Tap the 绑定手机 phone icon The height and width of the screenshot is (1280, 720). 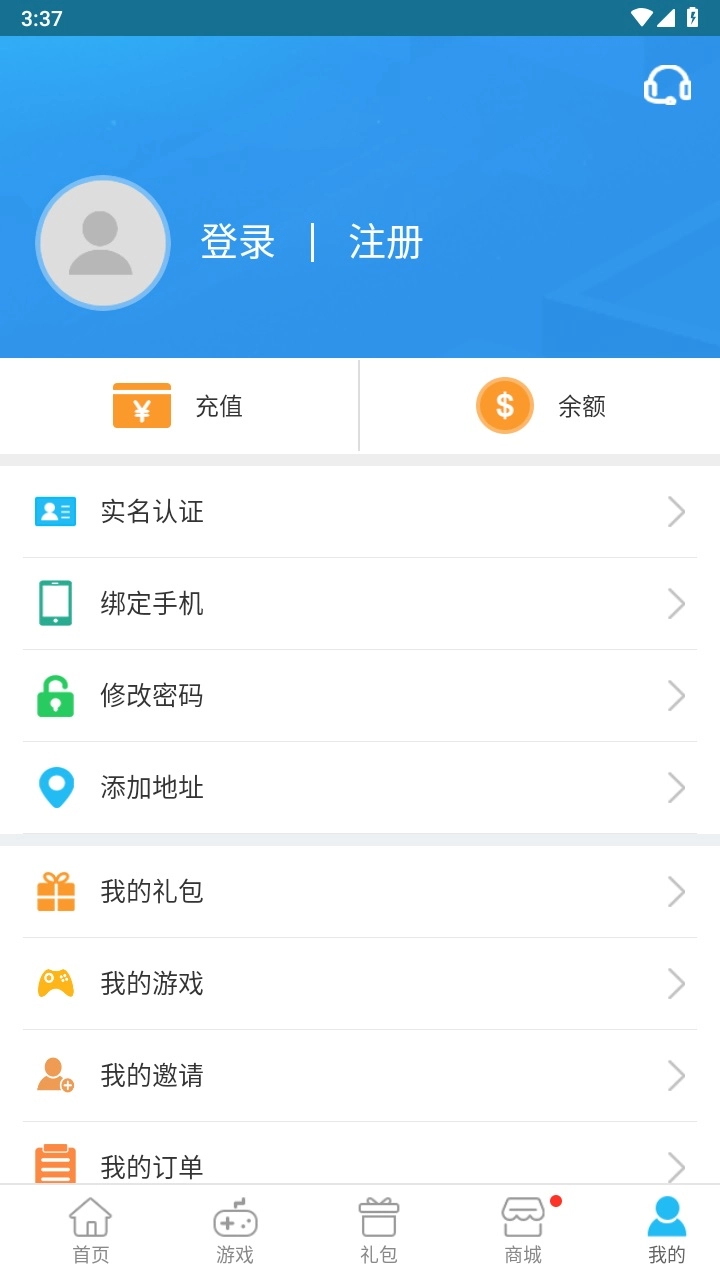pos(55,603)
